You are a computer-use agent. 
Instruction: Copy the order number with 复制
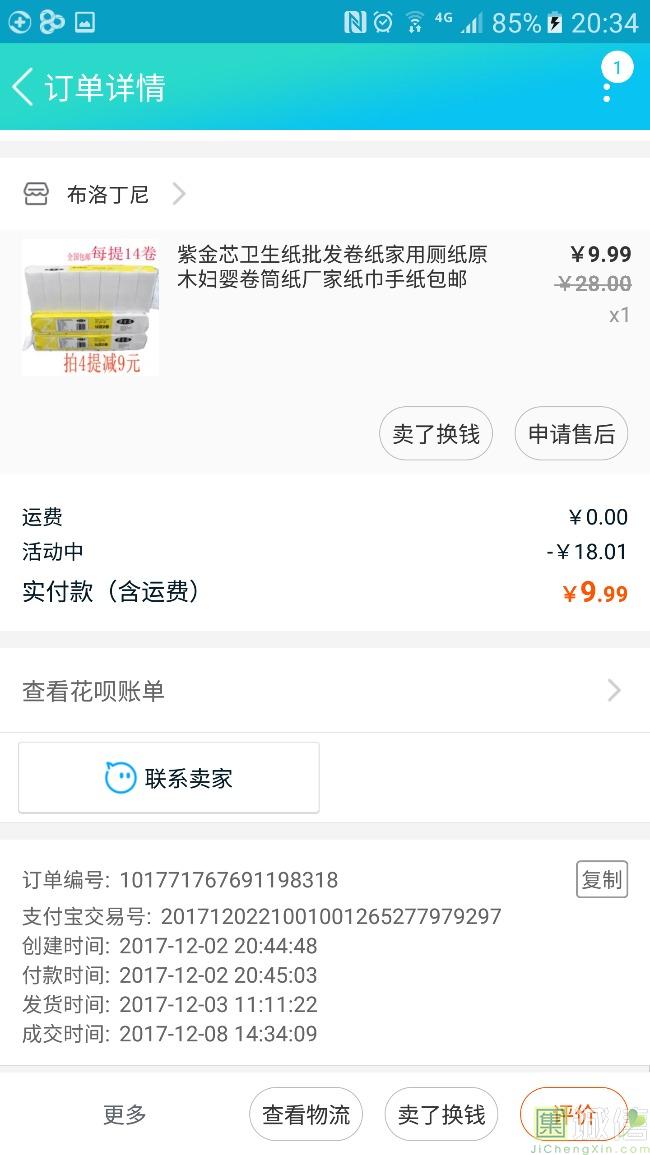(x=602, y=879)
